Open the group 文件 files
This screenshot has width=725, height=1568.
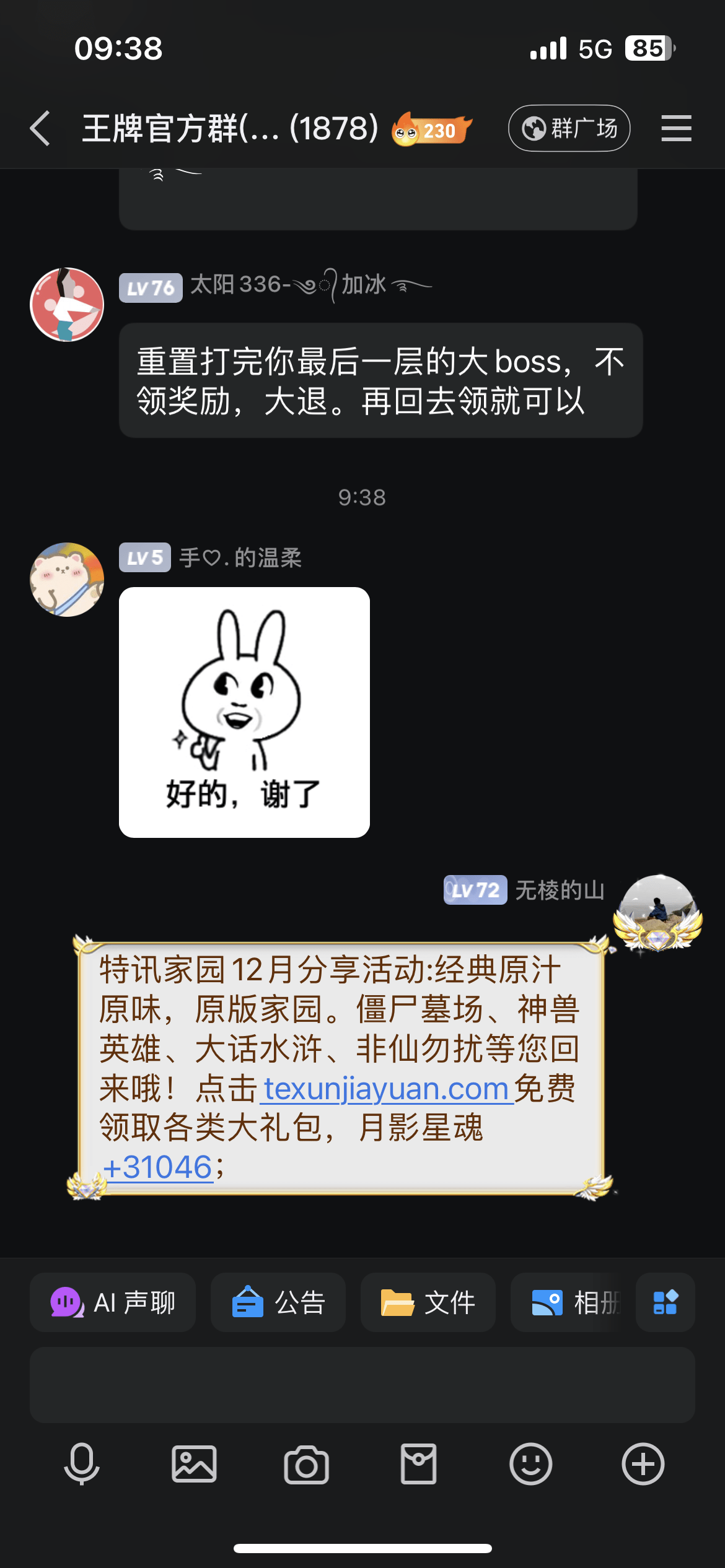[428, 1302]
